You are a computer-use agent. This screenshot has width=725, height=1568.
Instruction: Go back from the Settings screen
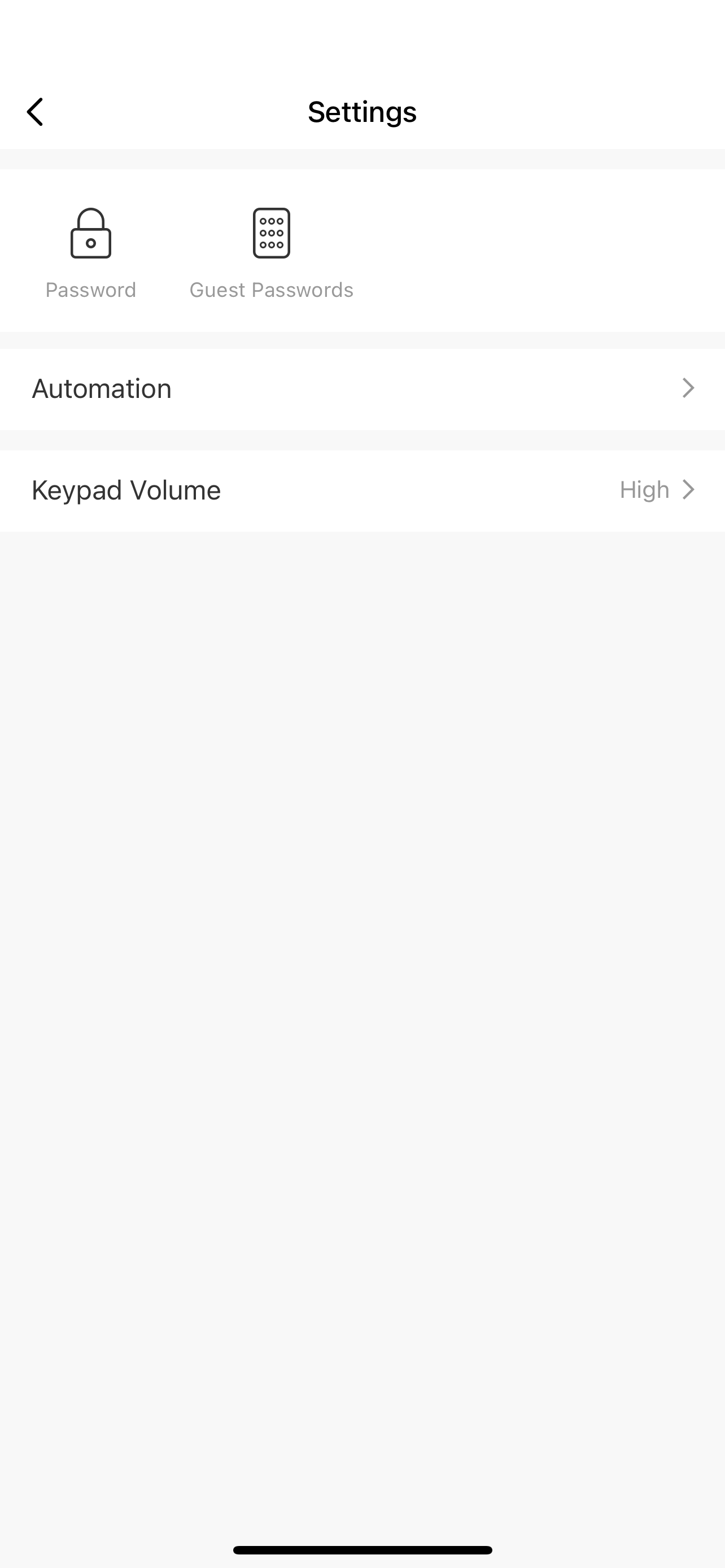click(x=34, y=112)
